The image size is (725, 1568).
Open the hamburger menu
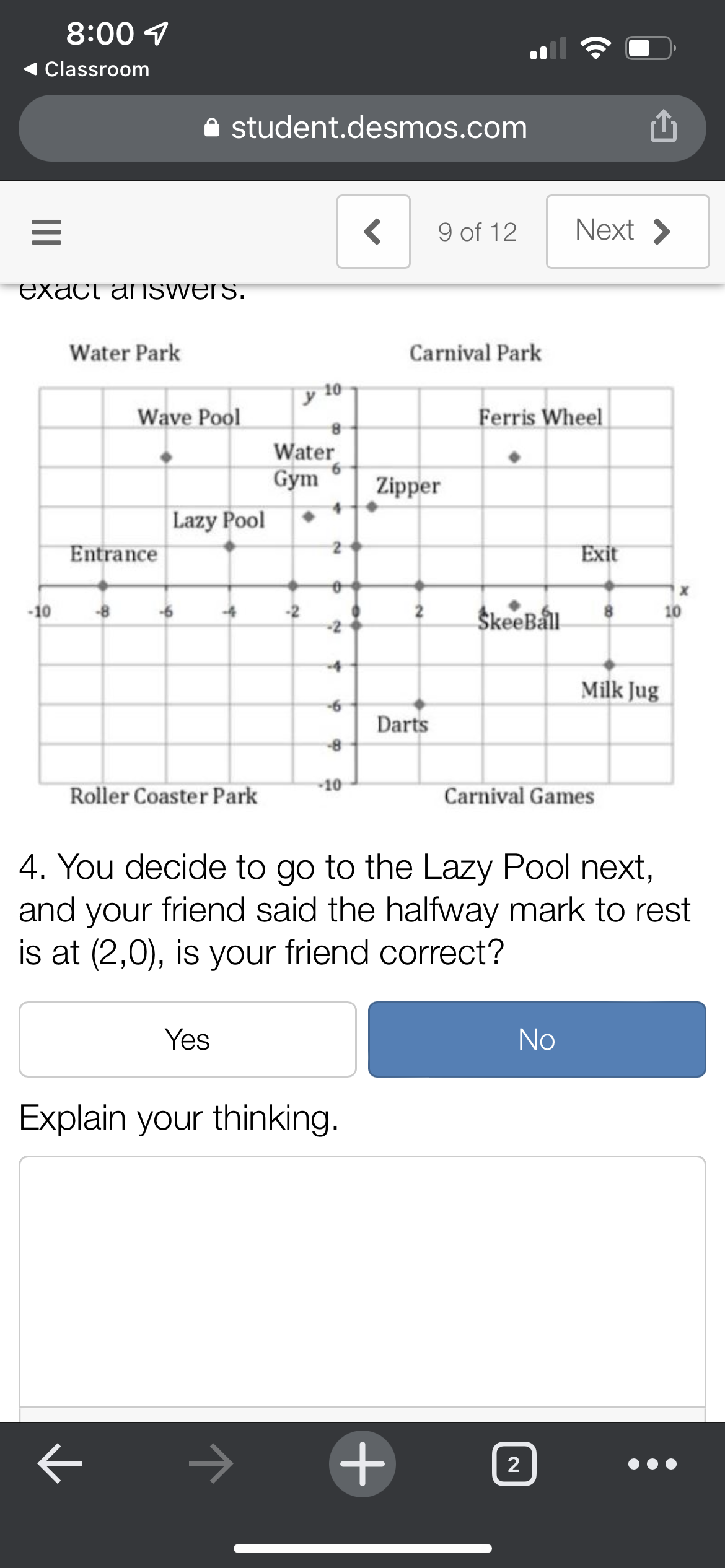45,232
